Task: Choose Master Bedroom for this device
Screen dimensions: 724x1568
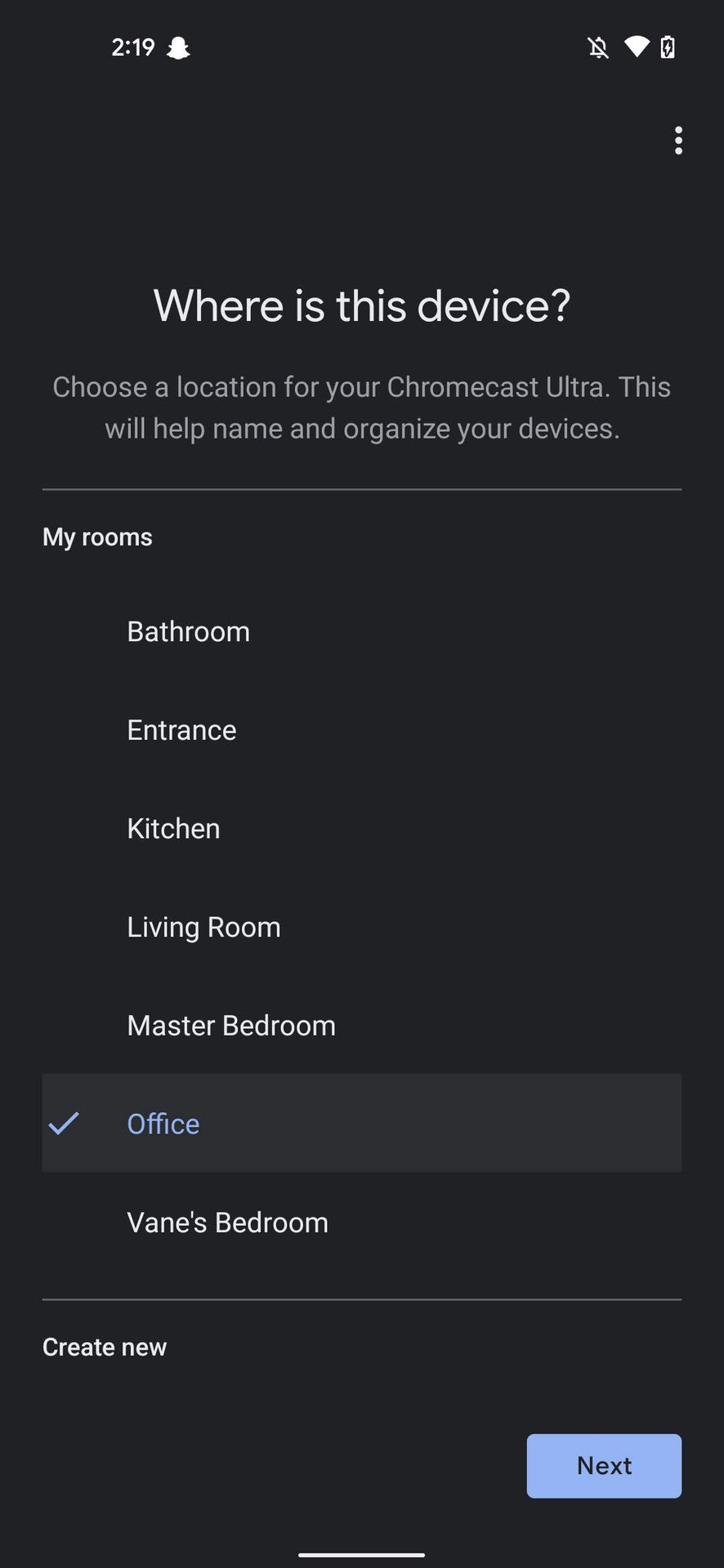Action: click(x=231, y=1026)
